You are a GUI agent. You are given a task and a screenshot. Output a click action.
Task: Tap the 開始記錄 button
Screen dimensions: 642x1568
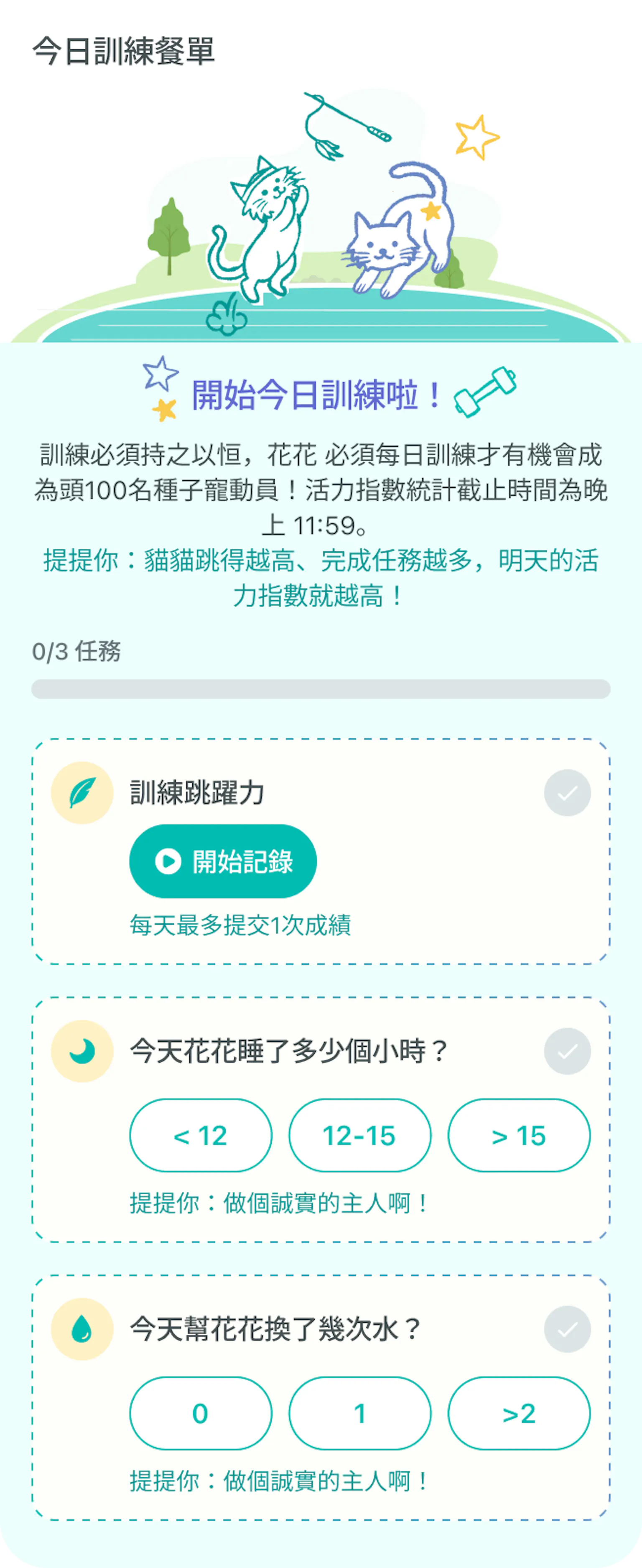coord(223,861)
